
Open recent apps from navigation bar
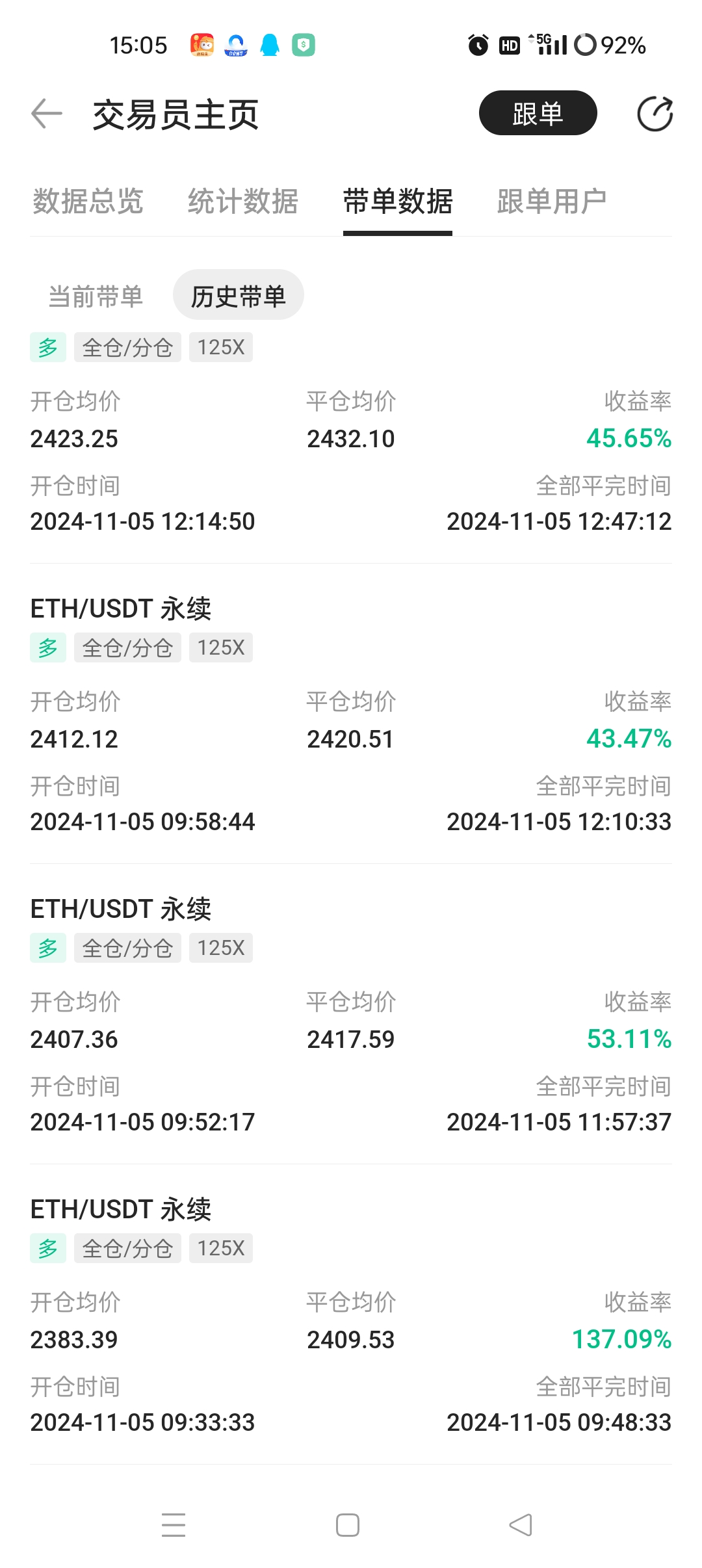[174, 1525]
